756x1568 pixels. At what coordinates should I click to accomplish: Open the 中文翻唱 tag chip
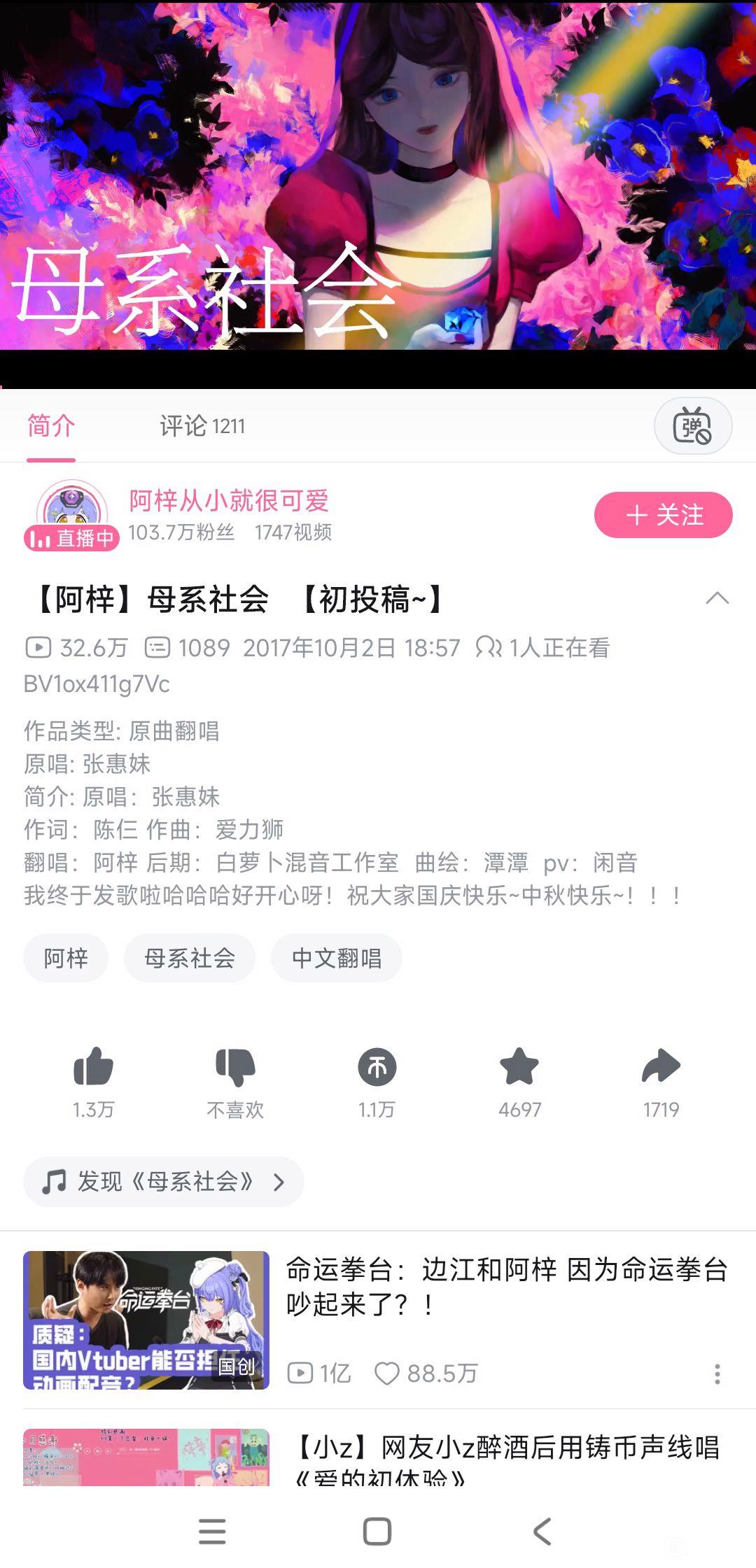tap(337, 958)
